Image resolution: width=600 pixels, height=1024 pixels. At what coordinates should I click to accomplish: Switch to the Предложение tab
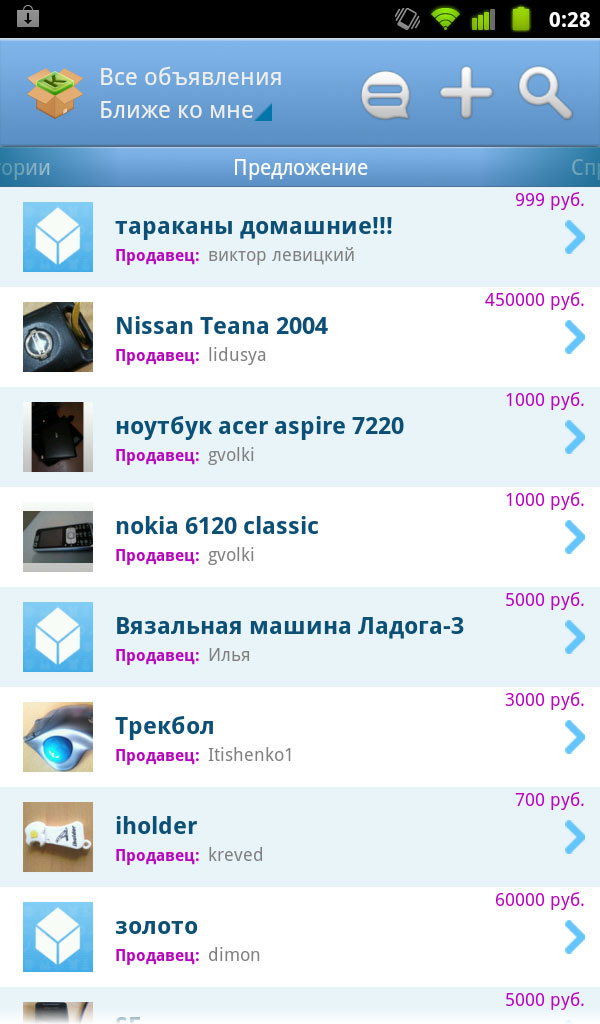[x=300, y=168]
